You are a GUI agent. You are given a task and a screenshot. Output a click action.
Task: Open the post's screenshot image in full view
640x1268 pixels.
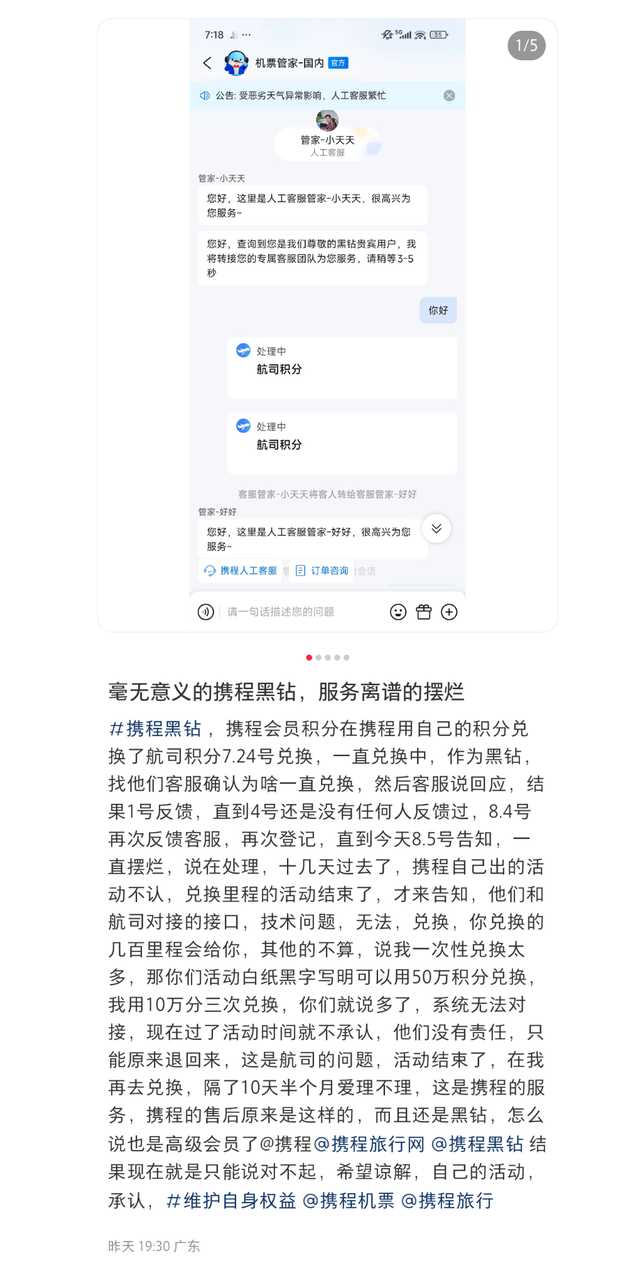pyautogui.click(x=327, y=325)
